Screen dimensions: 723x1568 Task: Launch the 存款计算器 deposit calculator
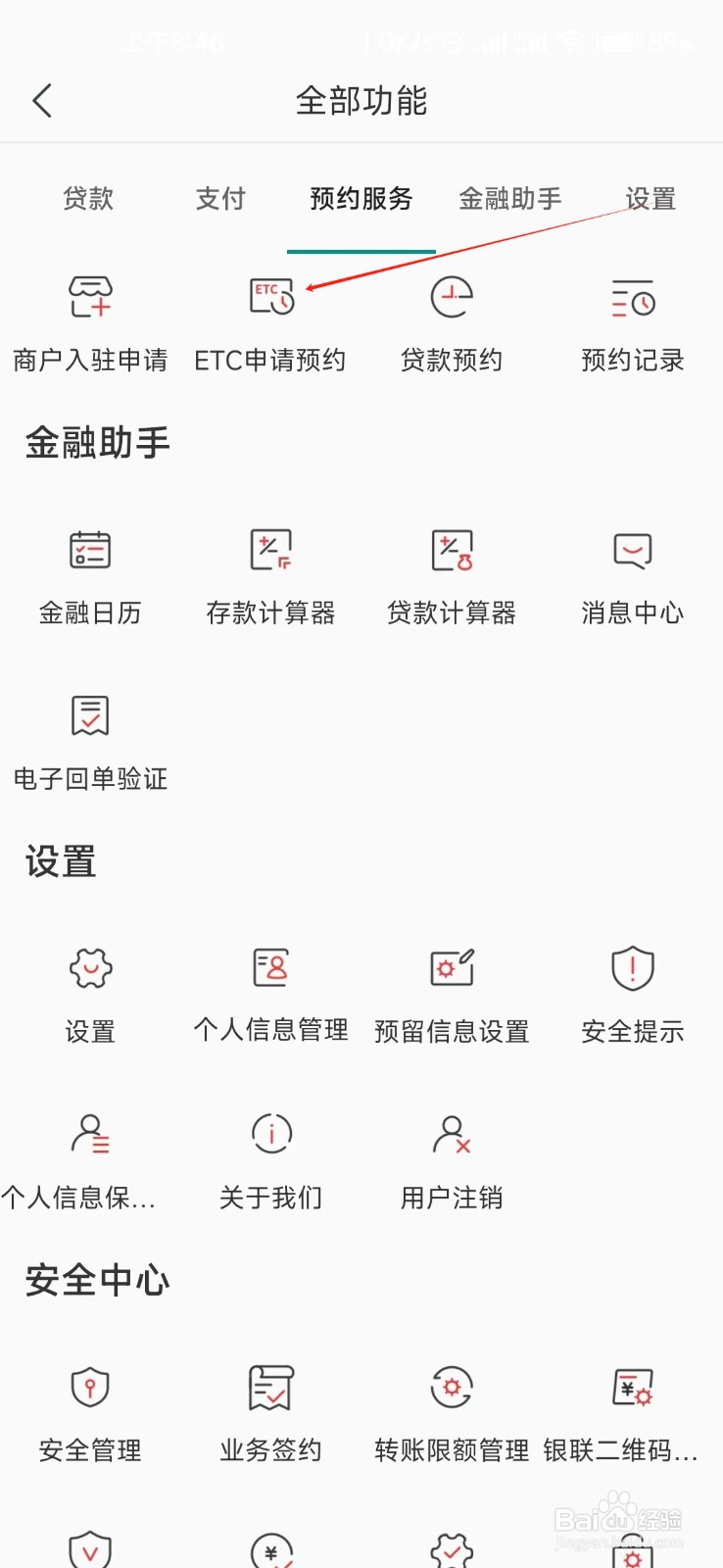(x=270, y=578)
